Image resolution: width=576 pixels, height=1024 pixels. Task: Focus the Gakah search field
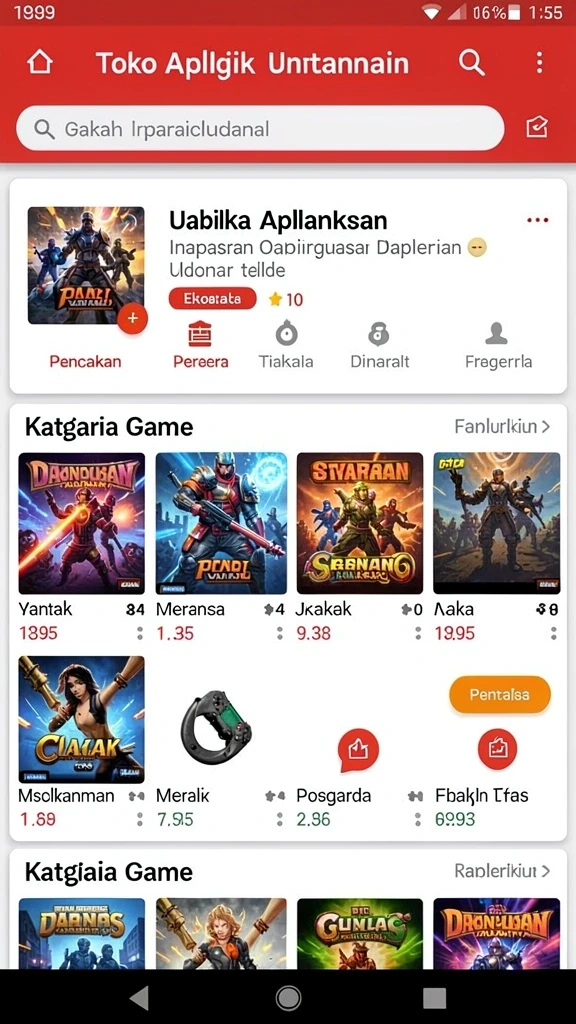(260, 129)
